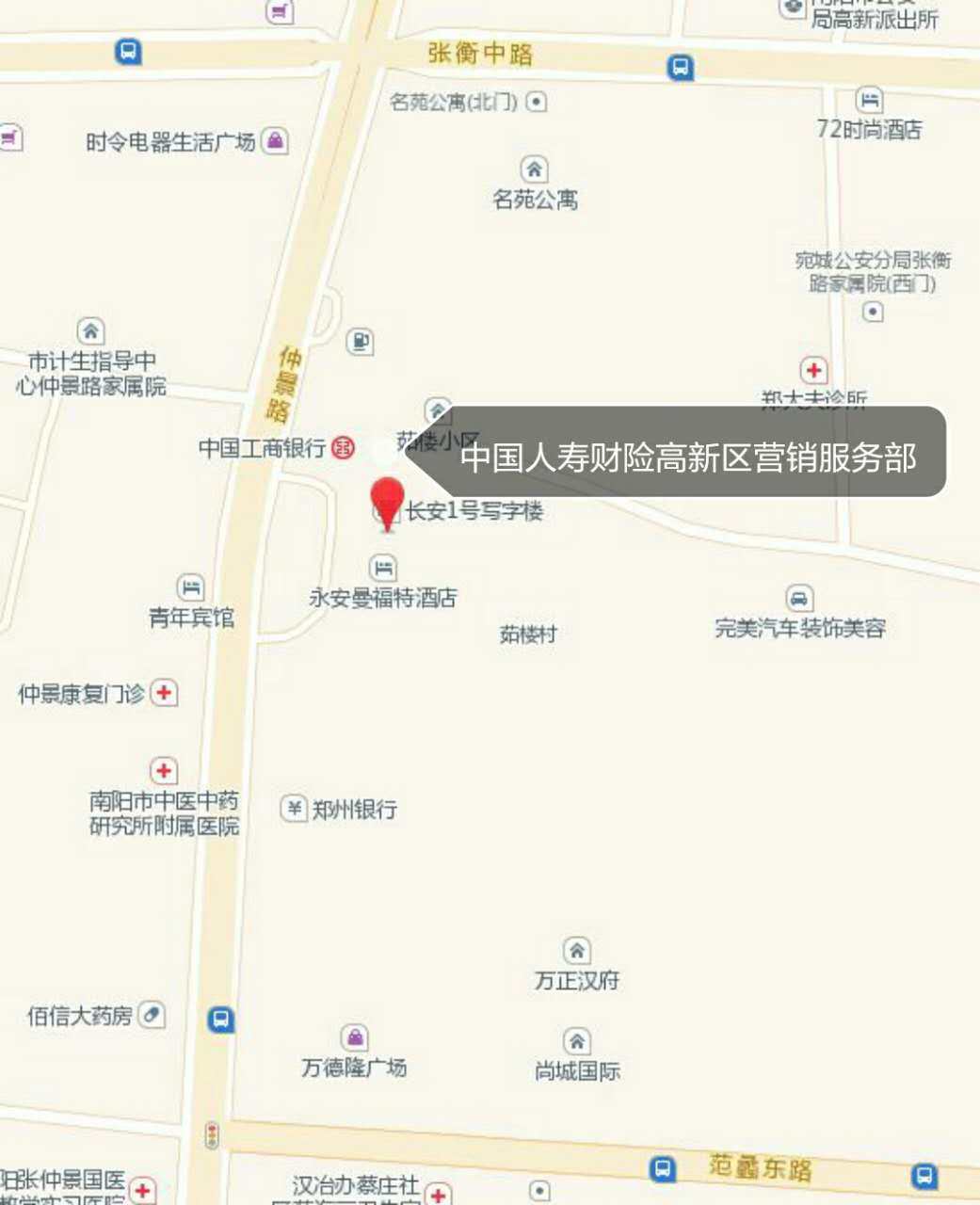This screenshot has height=1205, width=980.
Task: Select the 万德隆广场 shopping marker
Action: point(355,1037)
